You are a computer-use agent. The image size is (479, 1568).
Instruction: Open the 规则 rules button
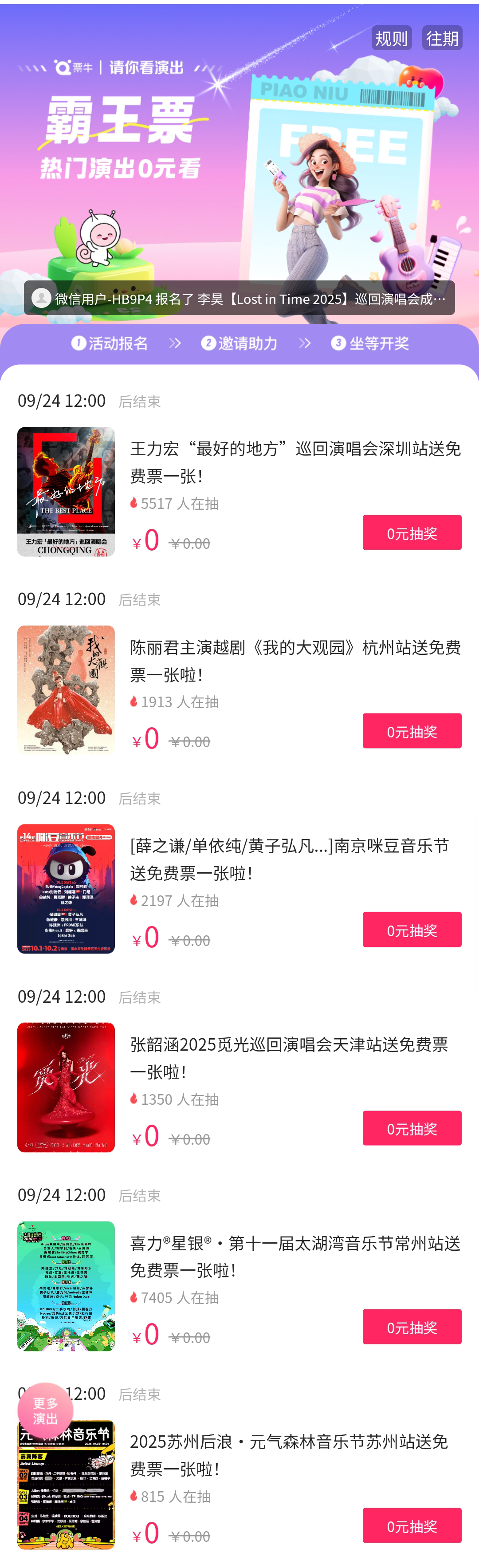click(x=391, y=38)
